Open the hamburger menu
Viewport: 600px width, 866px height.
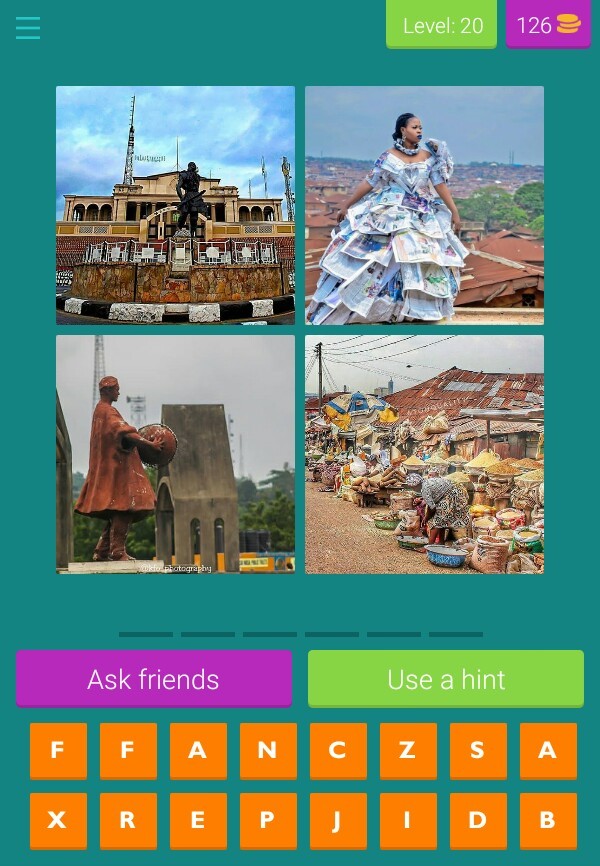[x=28, y=28]
